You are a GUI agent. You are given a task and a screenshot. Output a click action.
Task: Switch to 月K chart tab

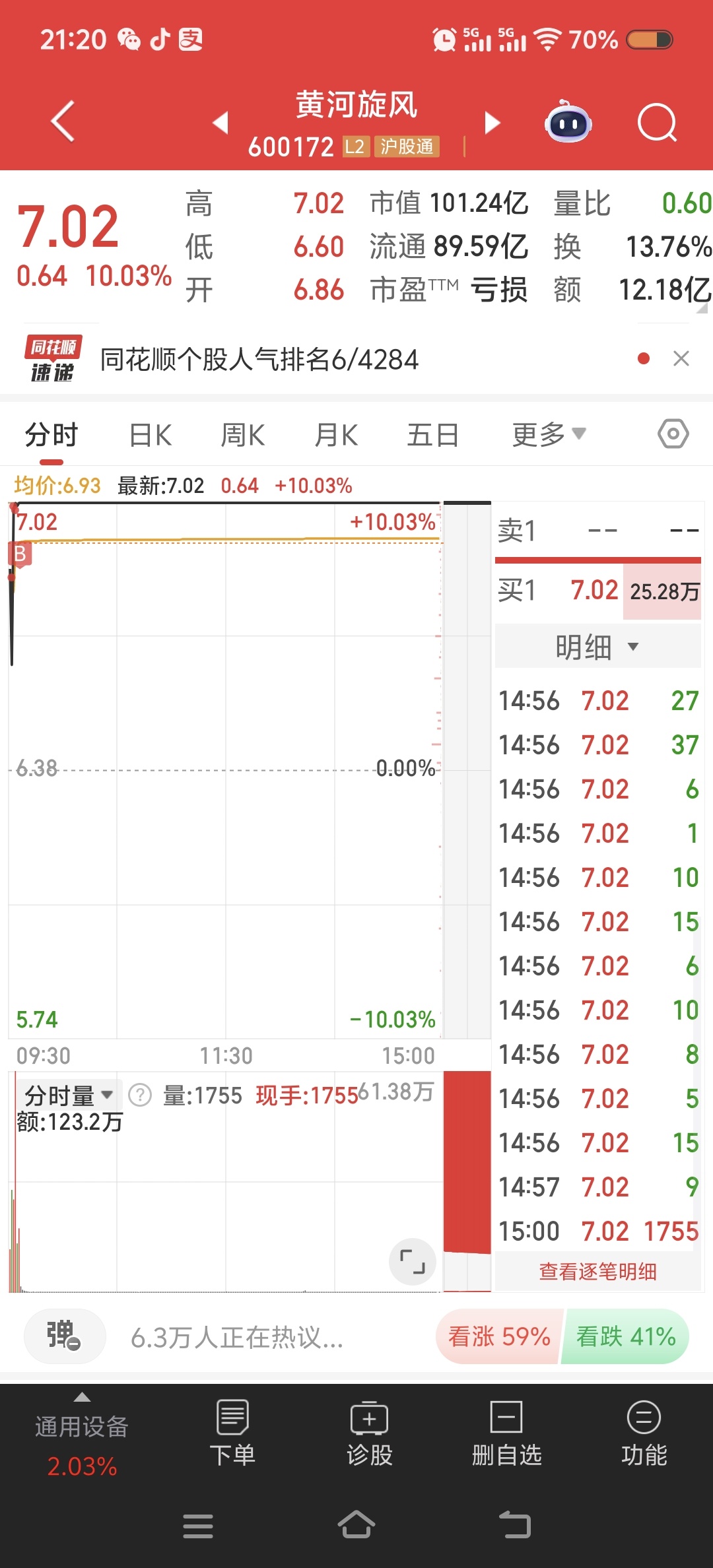pos(336,436)
